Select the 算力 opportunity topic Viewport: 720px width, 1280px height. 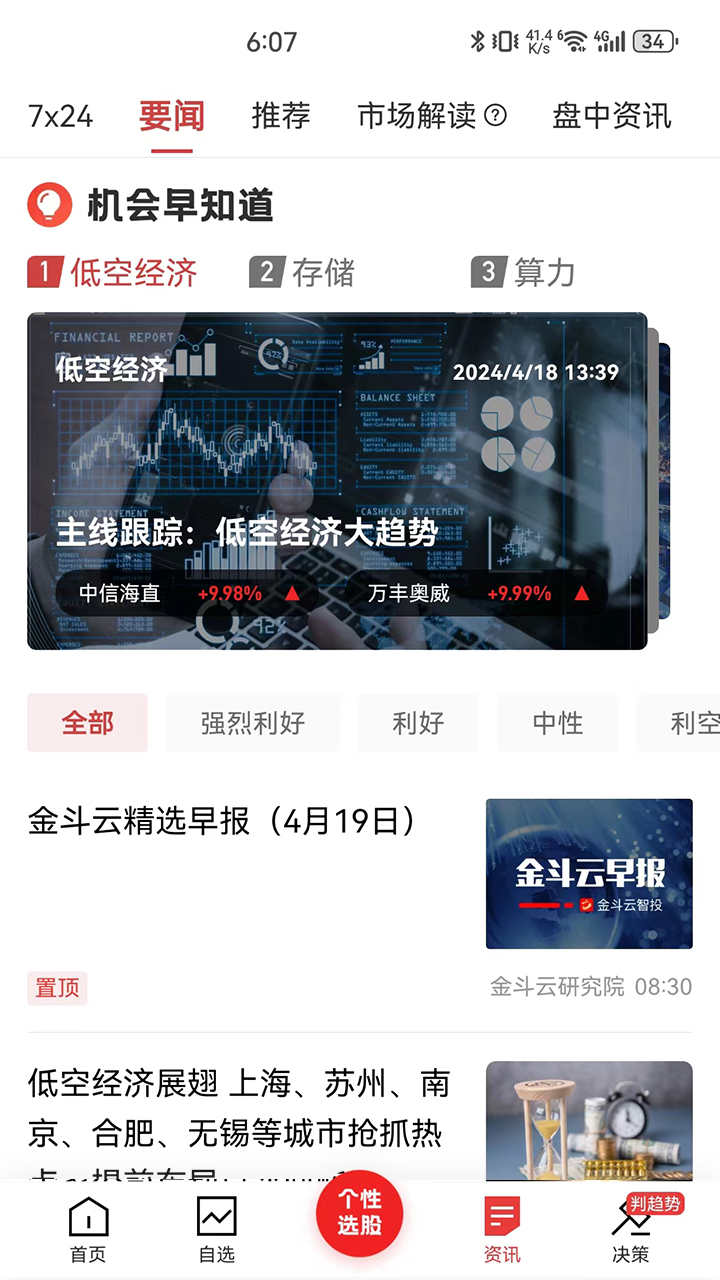524,272
